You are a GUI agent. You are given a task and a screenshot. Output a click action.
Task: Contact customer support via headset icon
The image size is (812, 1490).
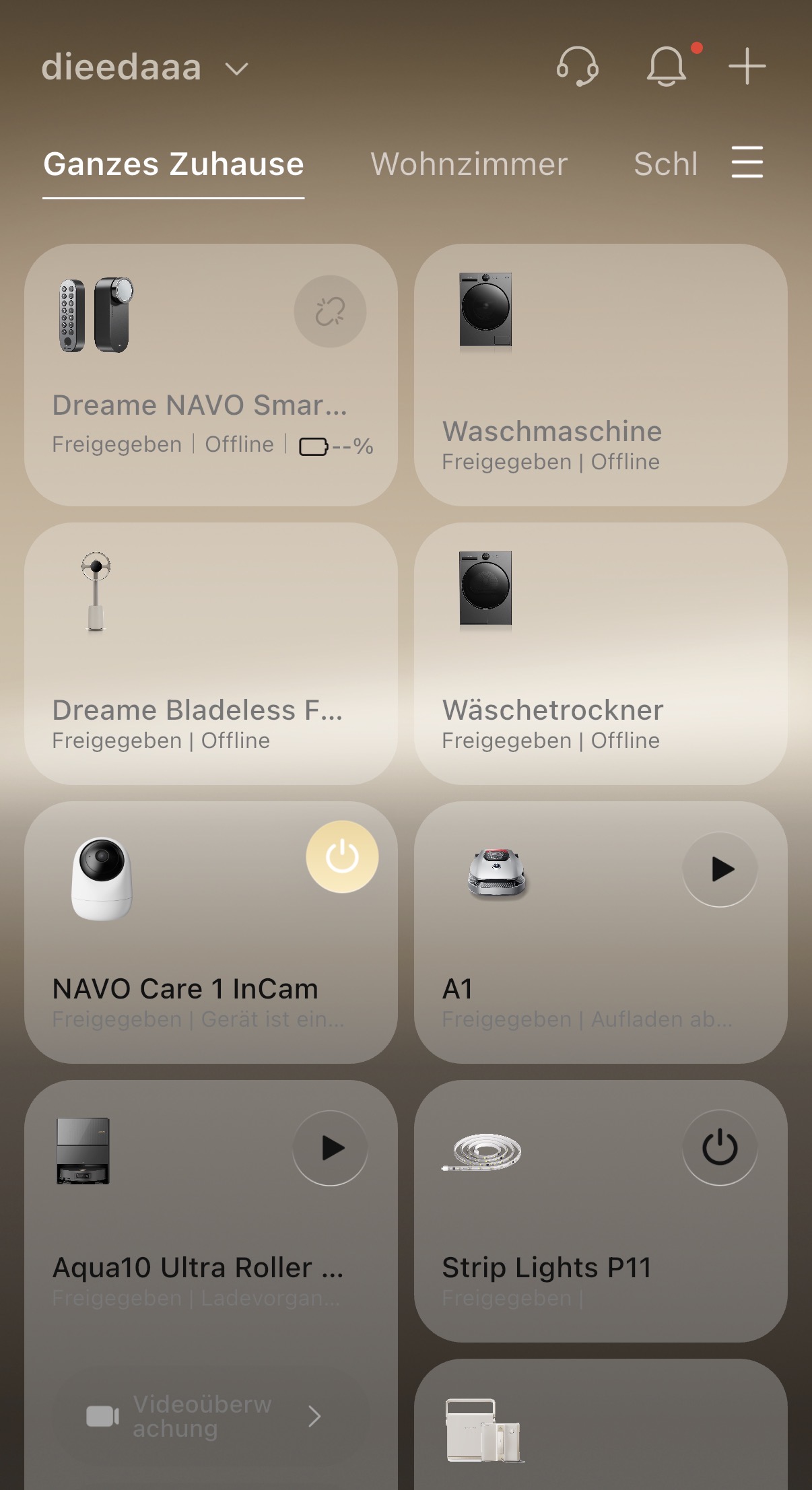tap(577, 67)
